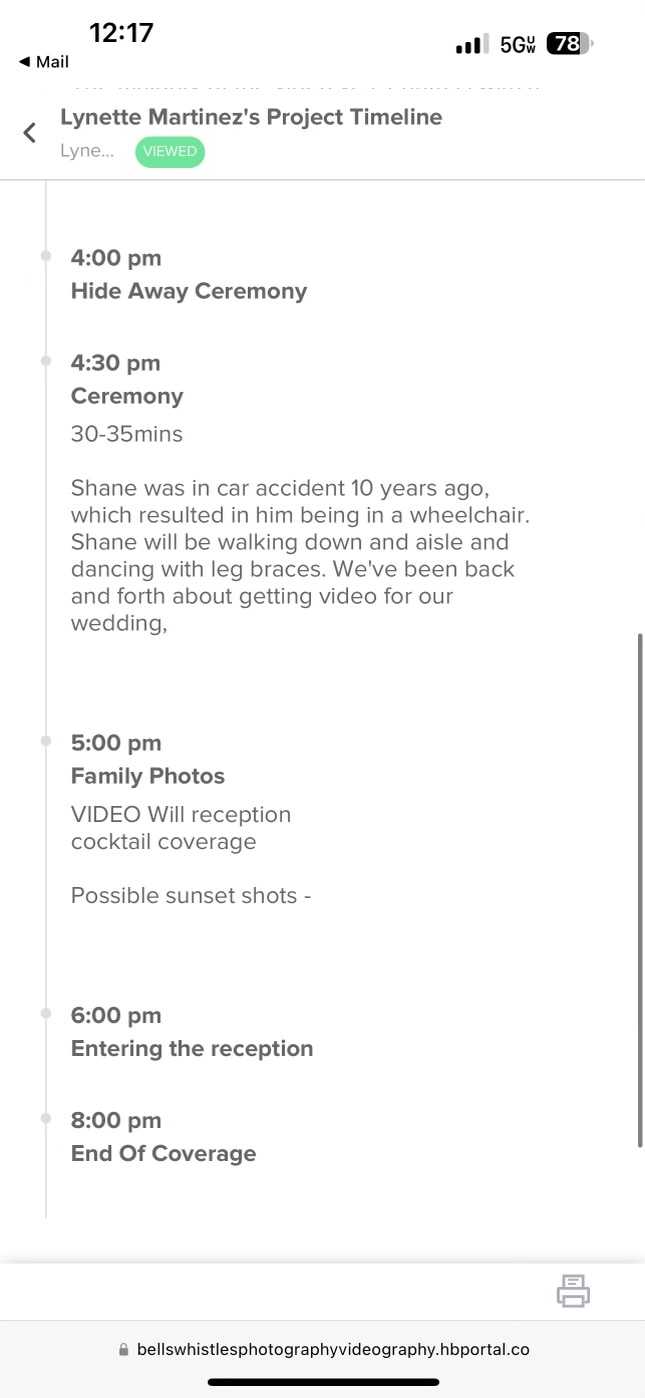Print the timeline with the printer icon
Viewport: 645px width, 1398px height.
tap(573, 1291)
